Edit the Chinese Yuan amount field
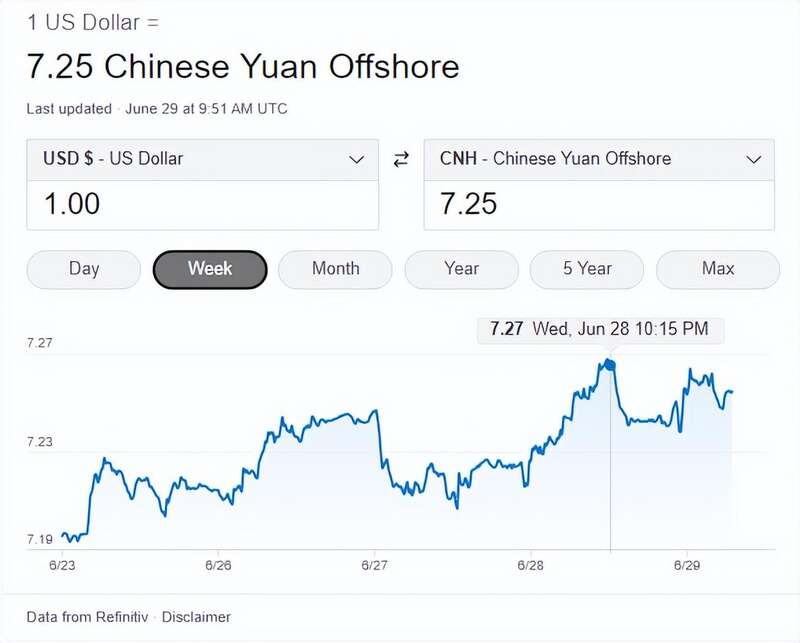The image size is (800, 643). point(599,204)
